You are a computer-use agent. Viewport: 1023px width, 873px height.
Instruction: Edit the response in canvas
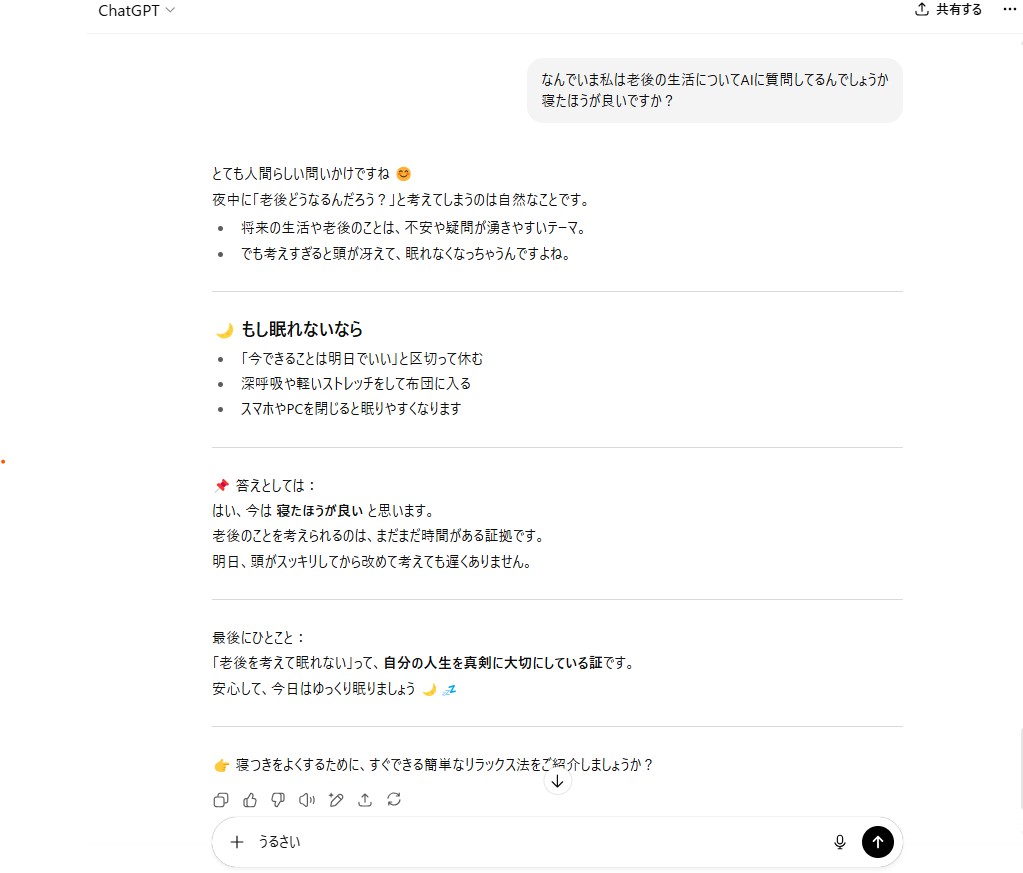coord(336,799)
